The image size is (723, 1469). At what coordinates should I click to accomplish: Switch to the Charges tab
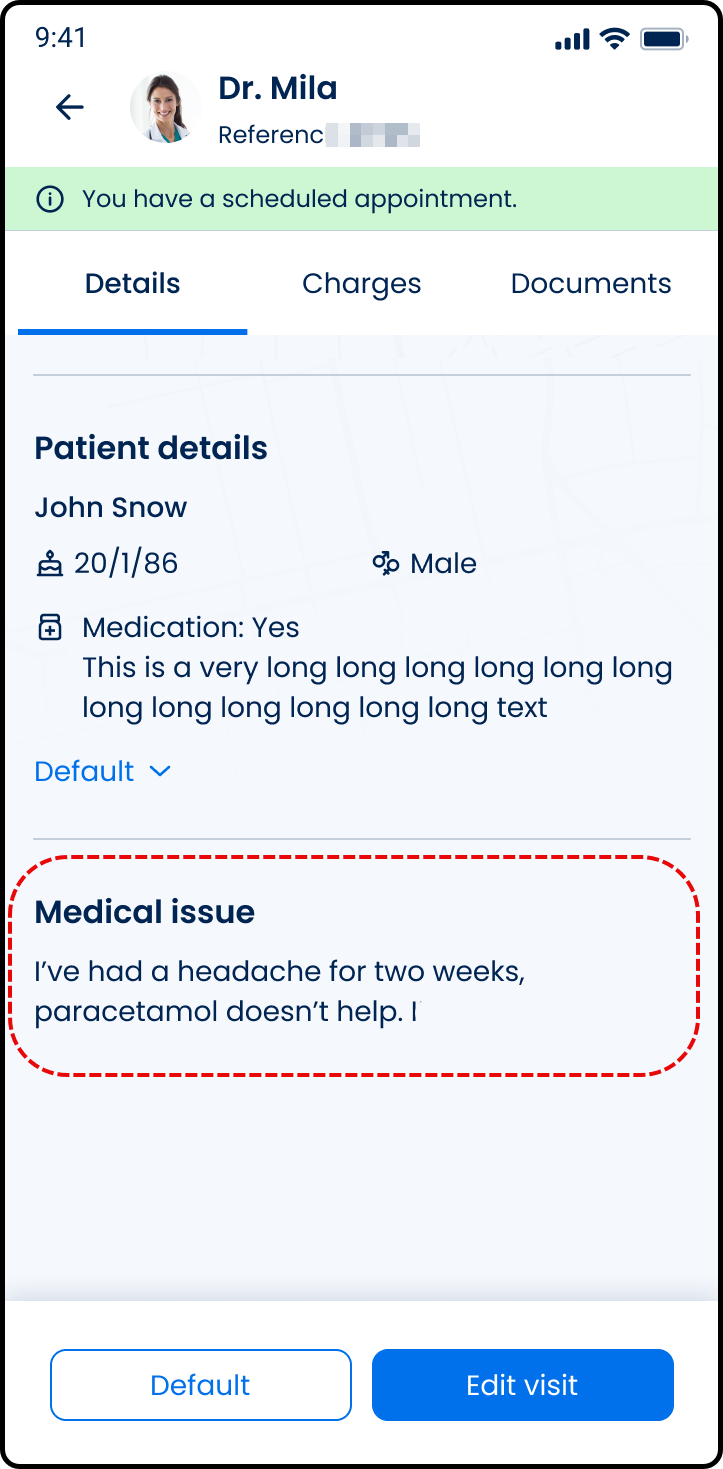coord(361,284)
